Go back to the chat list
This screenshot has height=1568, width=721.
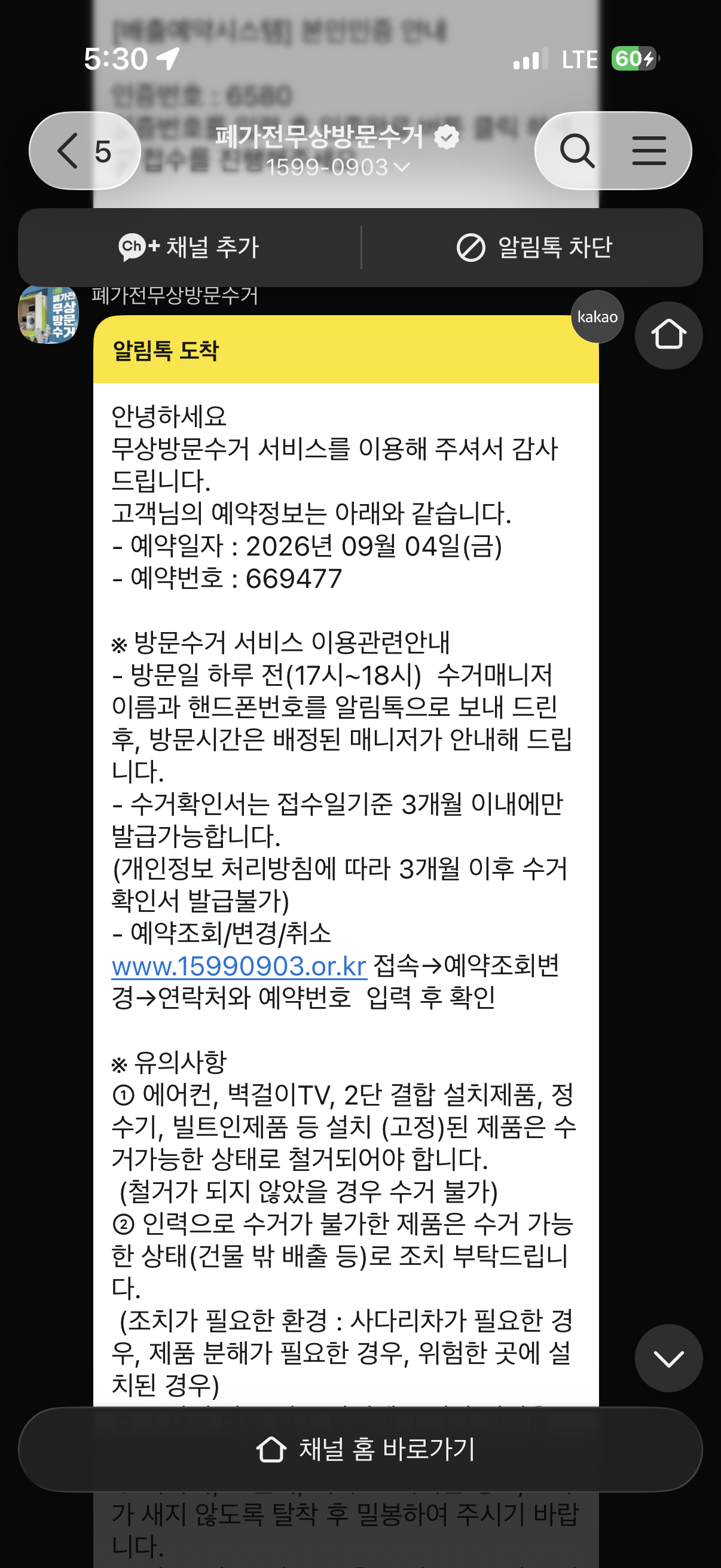coord(84,150)
